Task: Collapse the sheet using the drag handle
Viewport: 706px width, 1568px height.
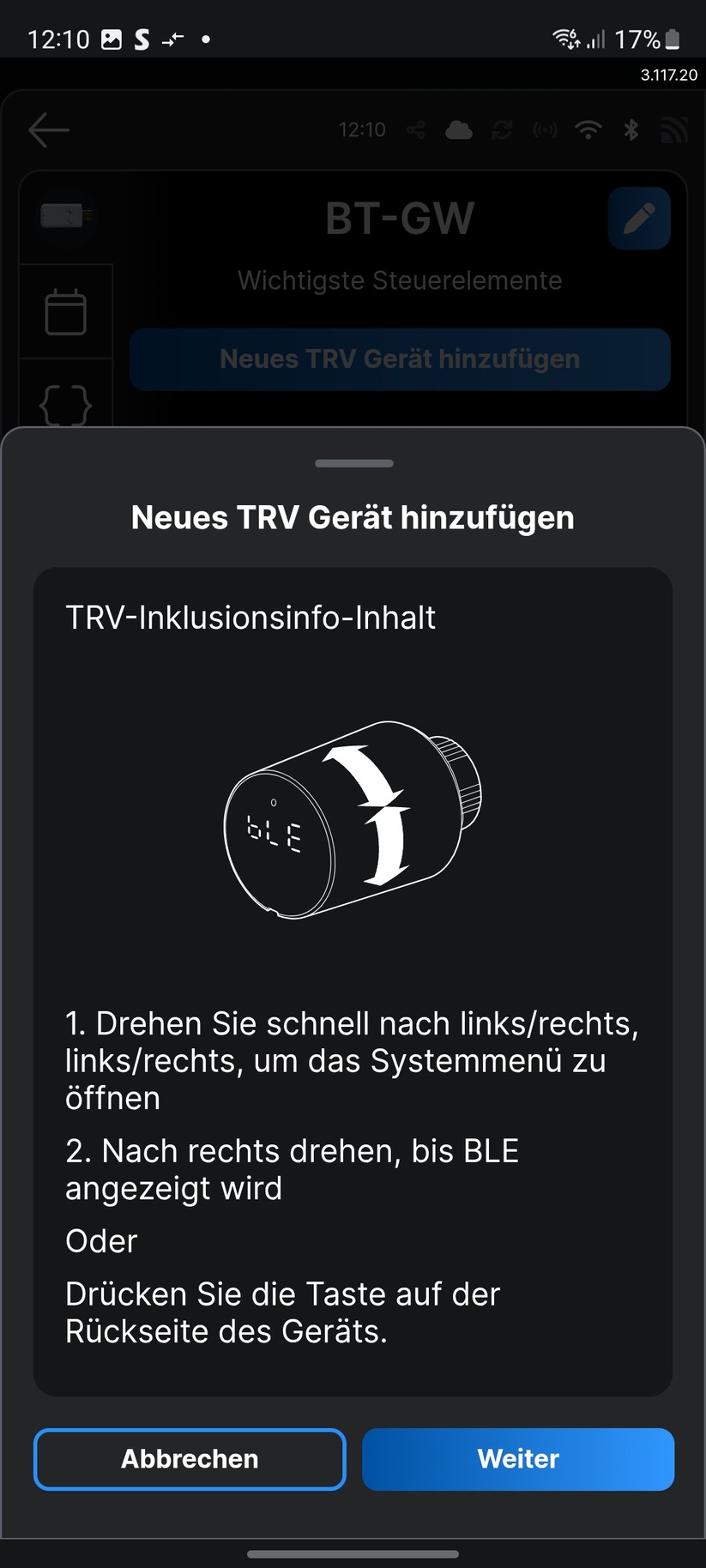Action: (x=353, y=463)
